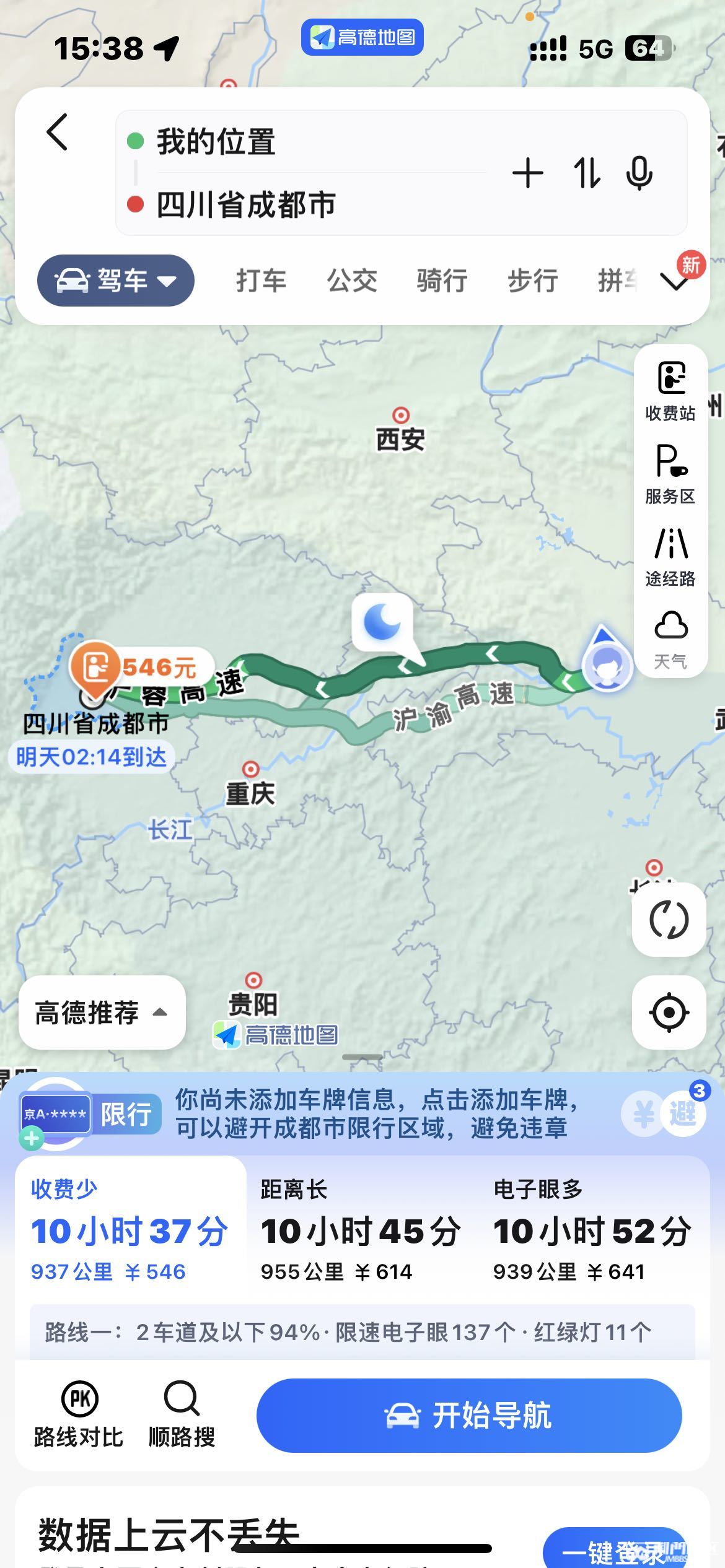Expand more travel modes with the chevron
This screenshot has height=1568, width=725.
pyautogui.click(x=675, y=282)
